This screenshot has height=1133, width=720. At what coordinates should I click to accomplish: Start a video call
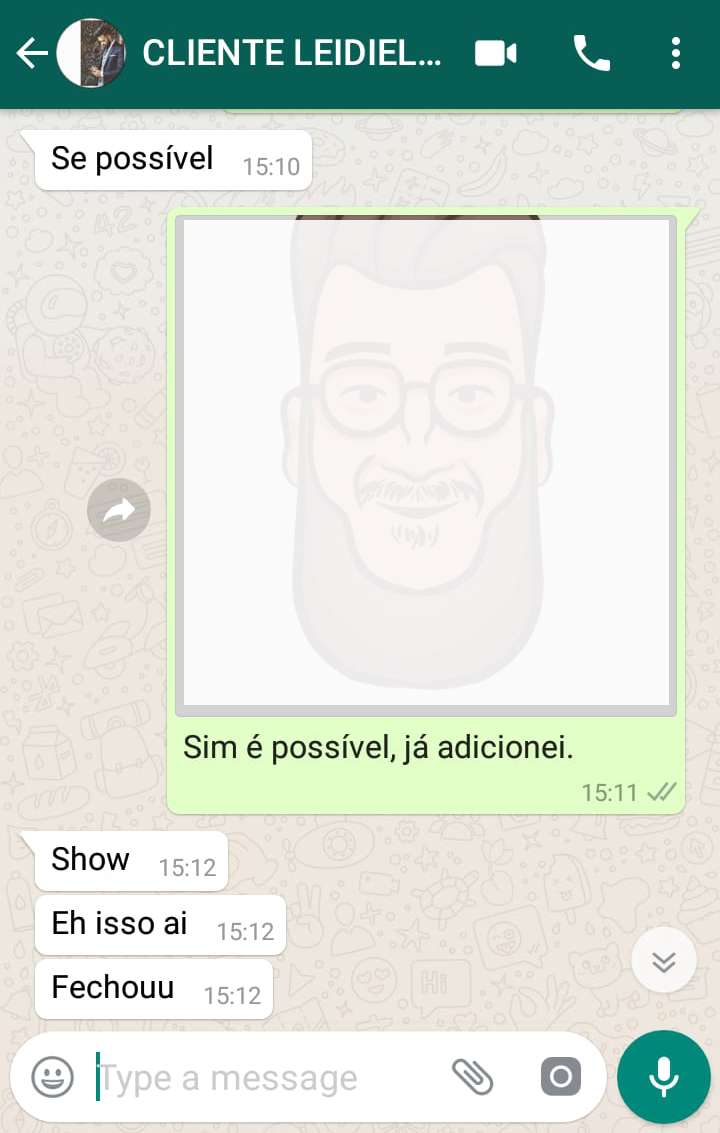(x=495, y=53)
